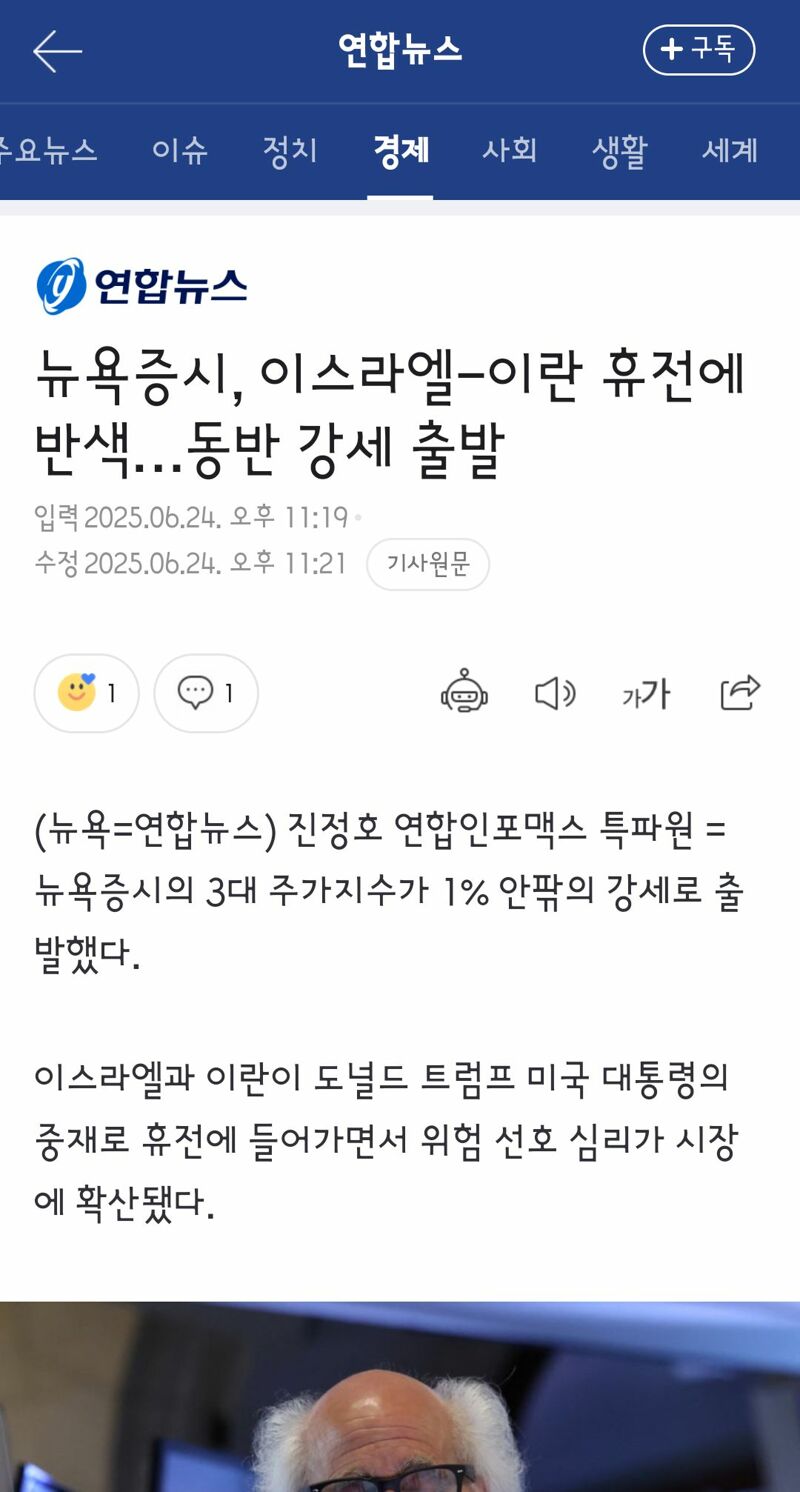The height and width of the screenshot is (1492, 800).
Task: Open the article comments
Action: [206, 693]
